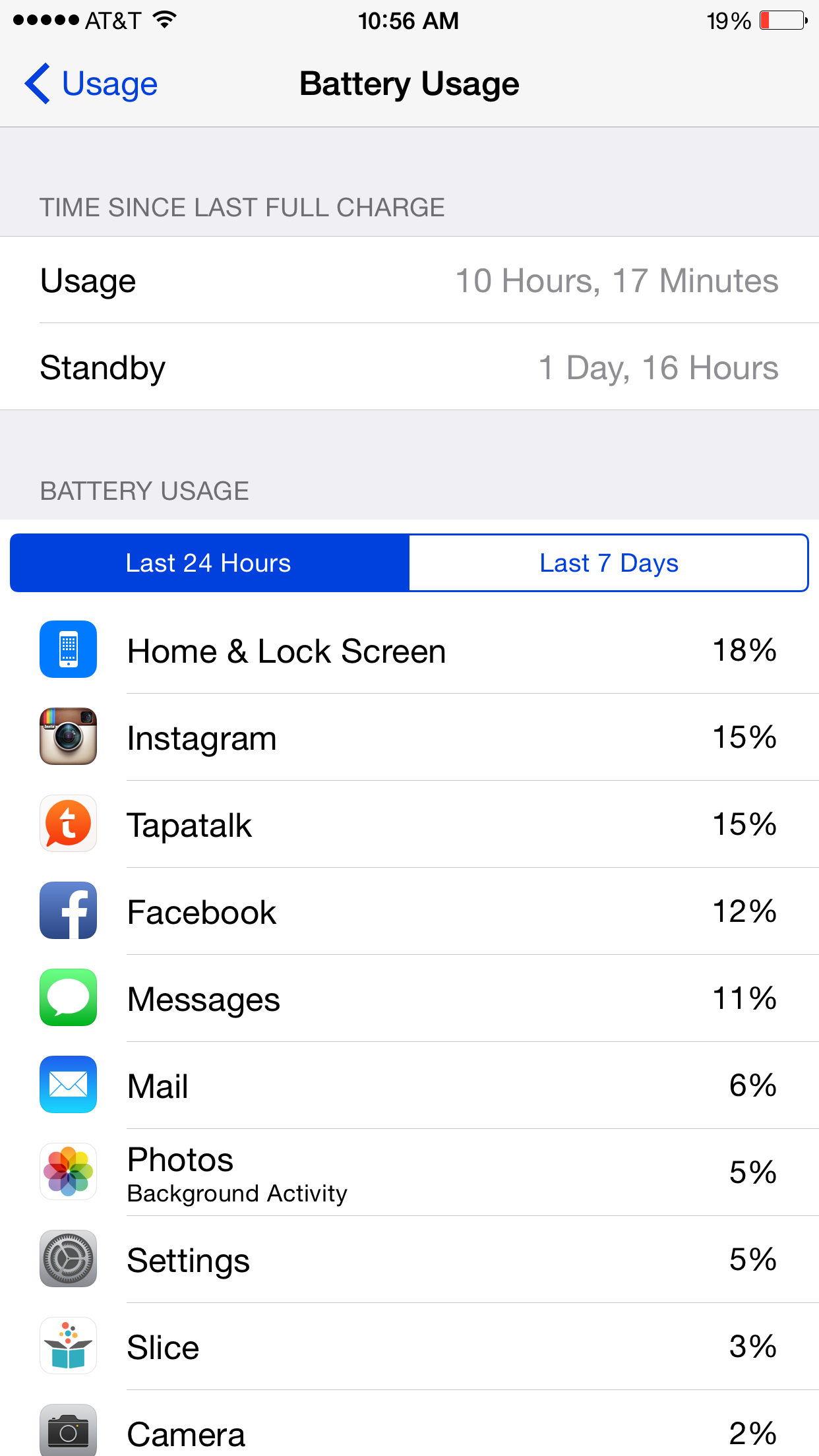Select the Last 24 Hours segment
The height and width of the screenshot is (1456, 819).
pos(210,563)
